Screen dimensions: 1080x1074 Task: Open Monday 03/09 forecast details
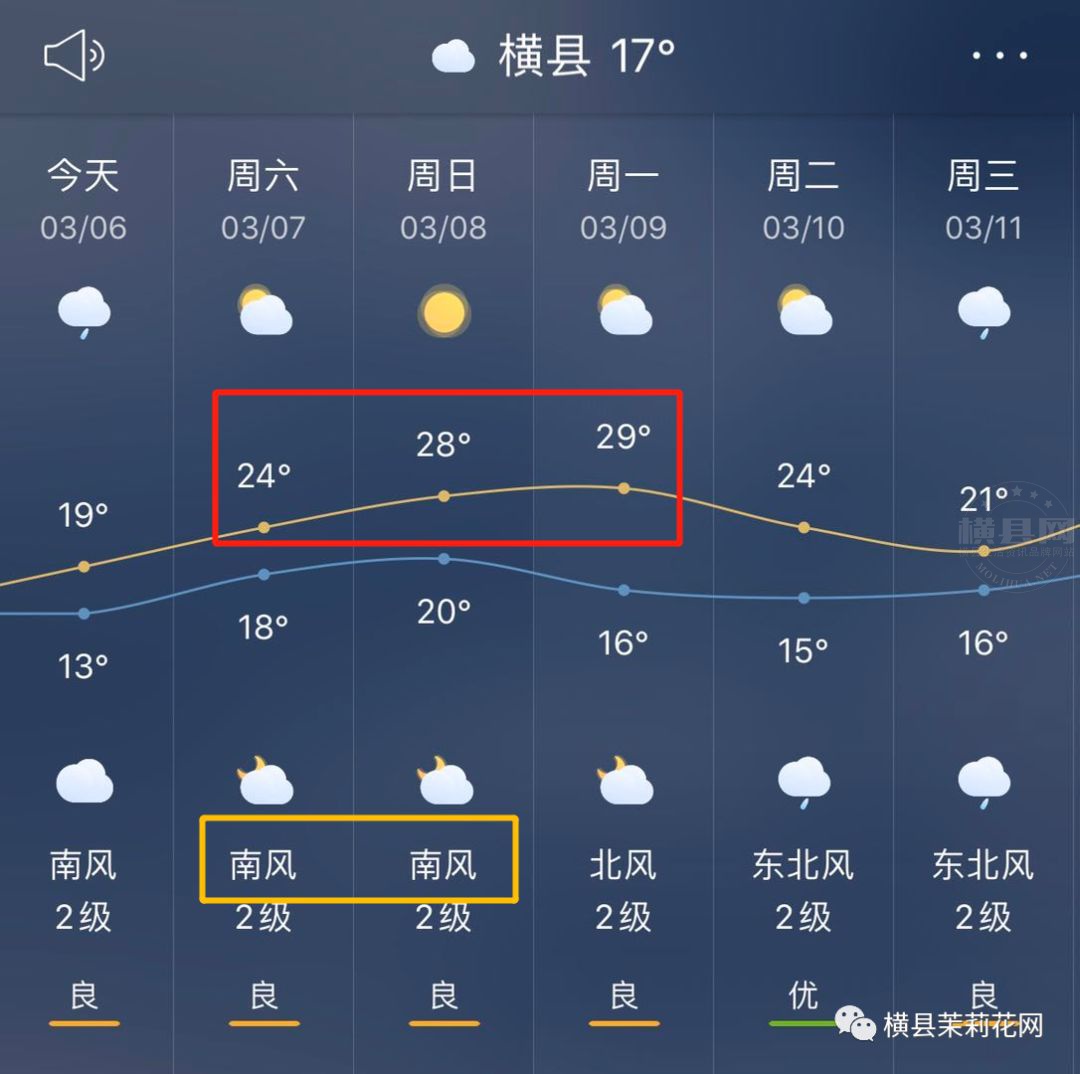(x=623, y=200)
